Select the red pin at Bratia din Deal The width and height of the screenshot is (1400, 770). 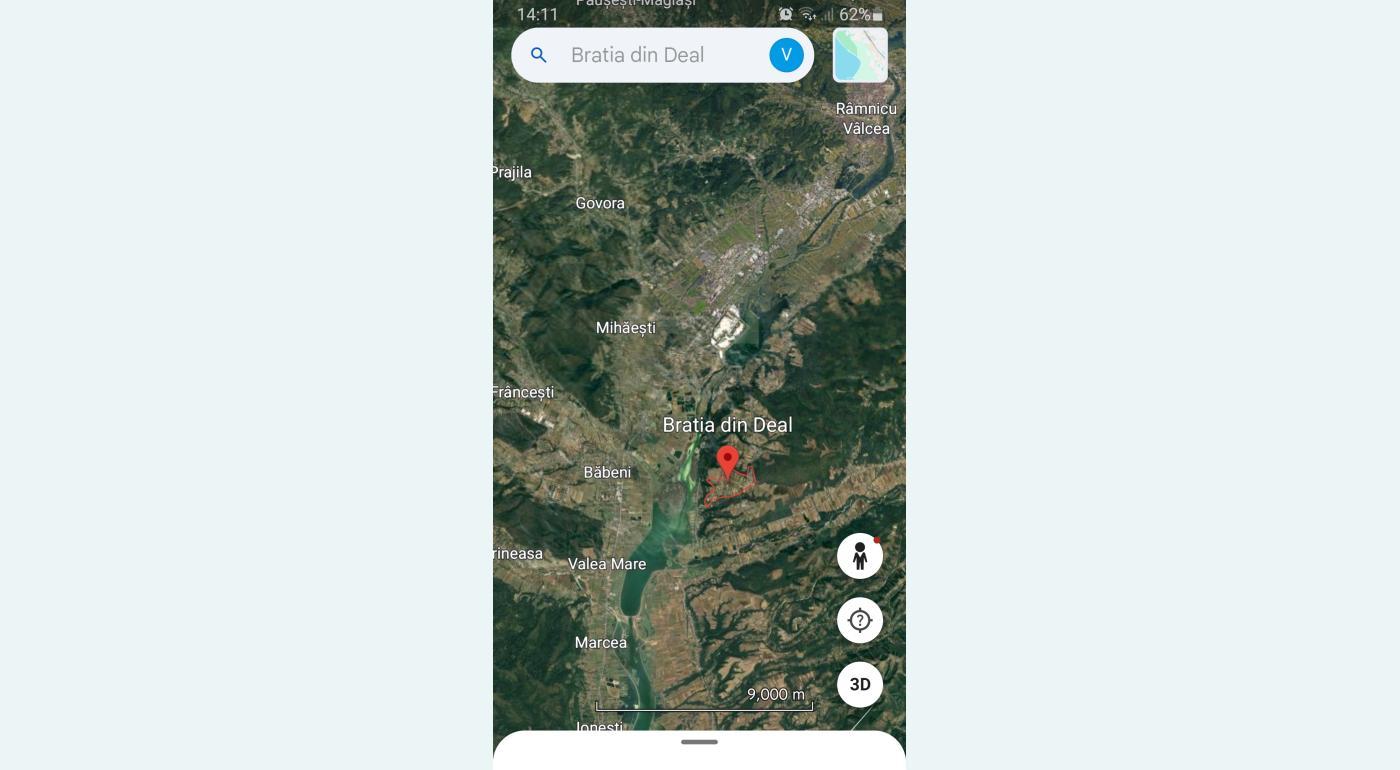728,462
